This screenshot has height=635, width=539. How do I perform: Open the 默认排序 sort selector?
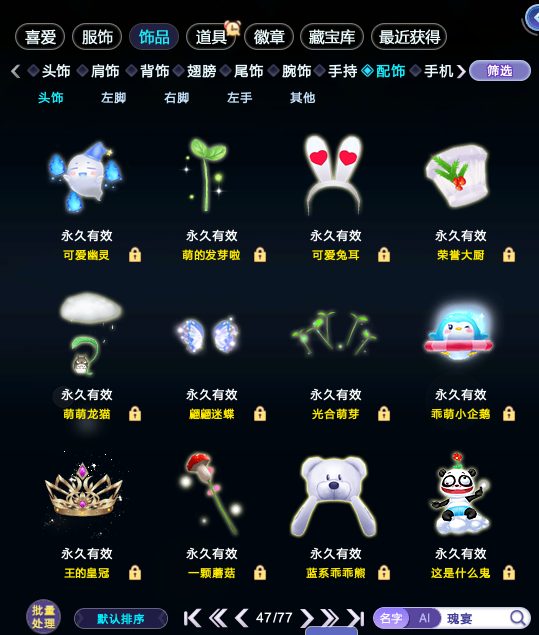(121, 619)
